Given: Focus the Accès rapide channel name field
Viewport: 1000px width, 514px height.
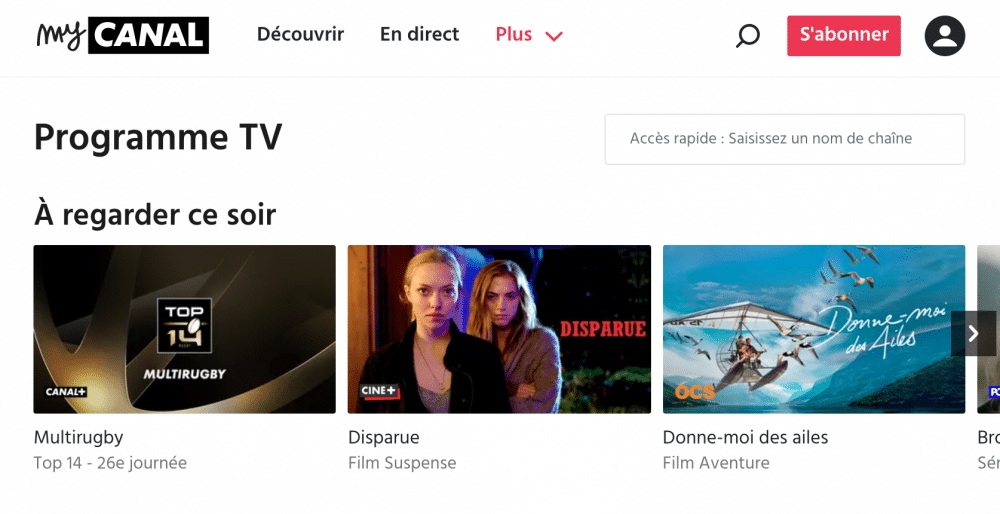Looking at the screenshot, I should pos(784,139).
